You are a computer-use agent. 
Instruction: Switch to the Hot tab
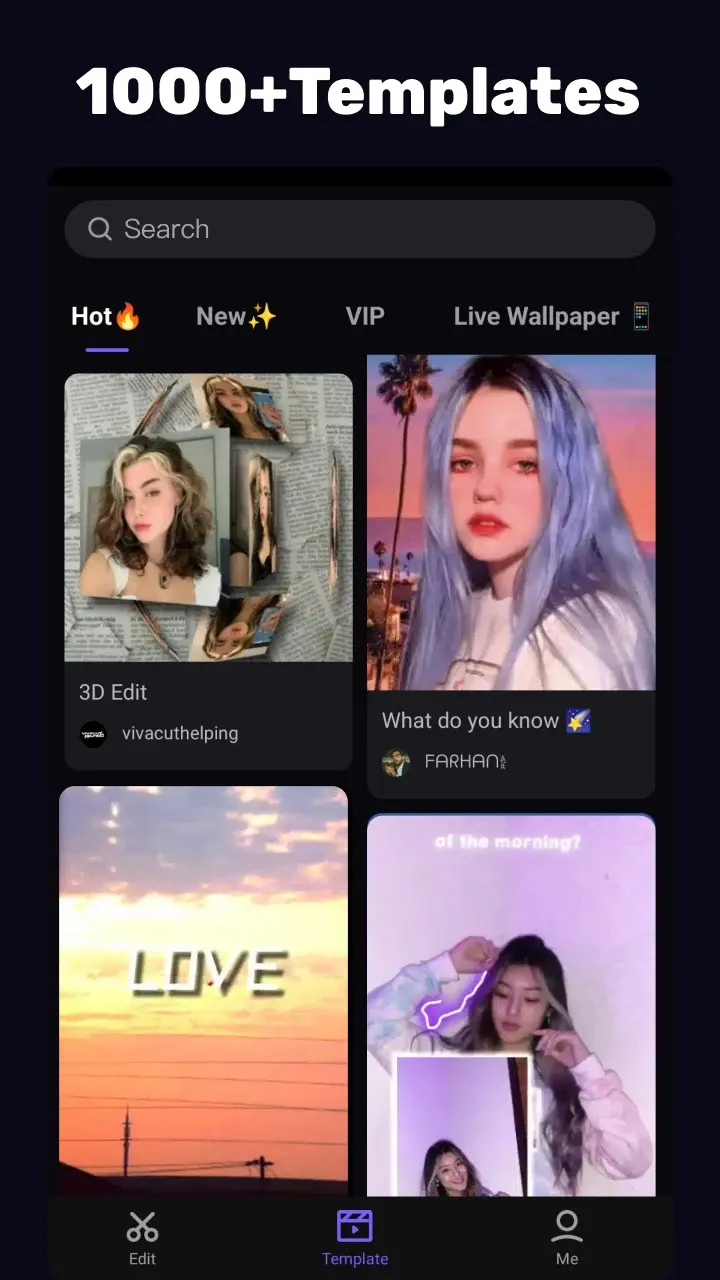(x=106, y=317)
